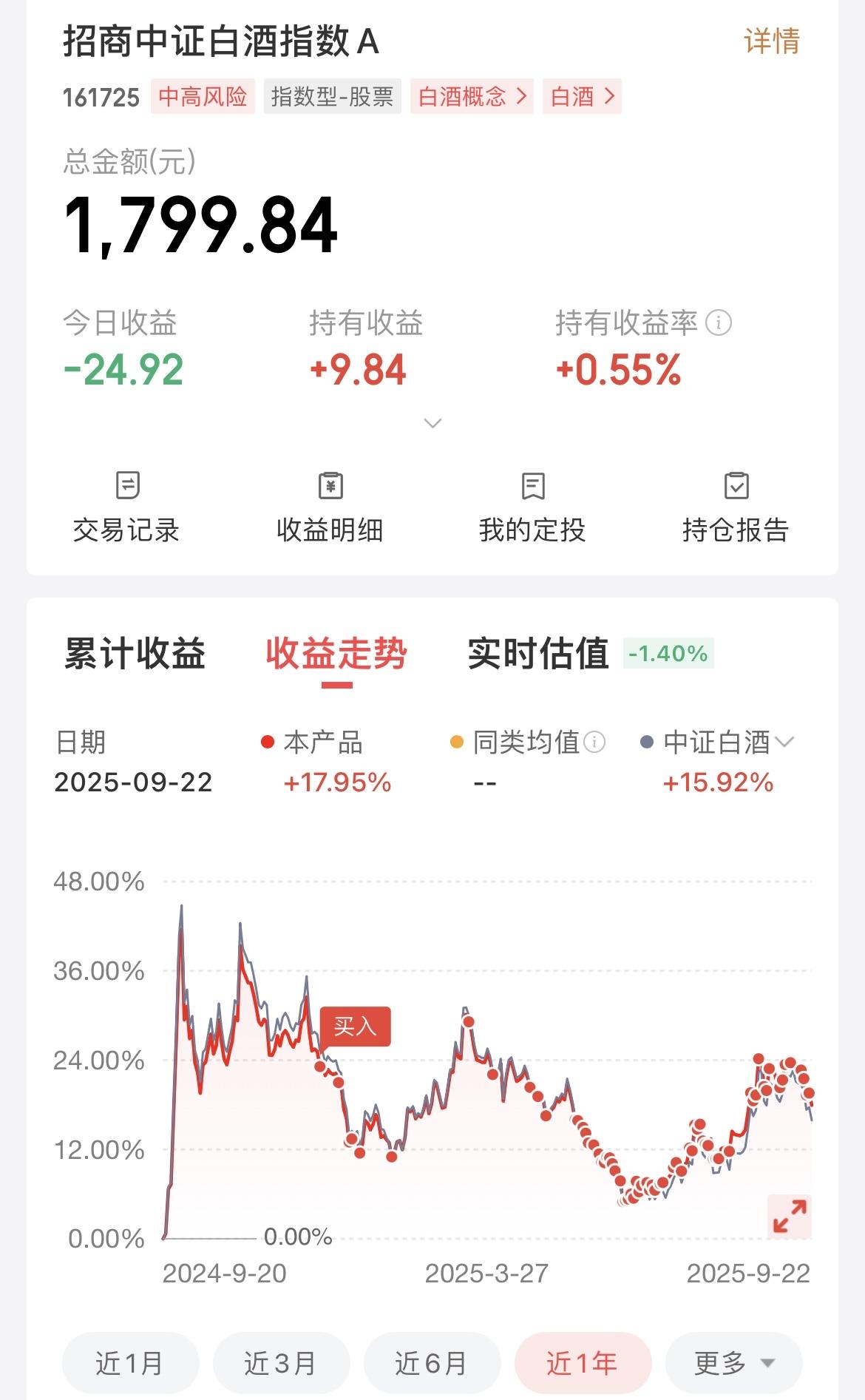This screenshot has width=865, height=1400.
Task: Click the info icon beside 同类均值
Action: (x=596, y=742)
